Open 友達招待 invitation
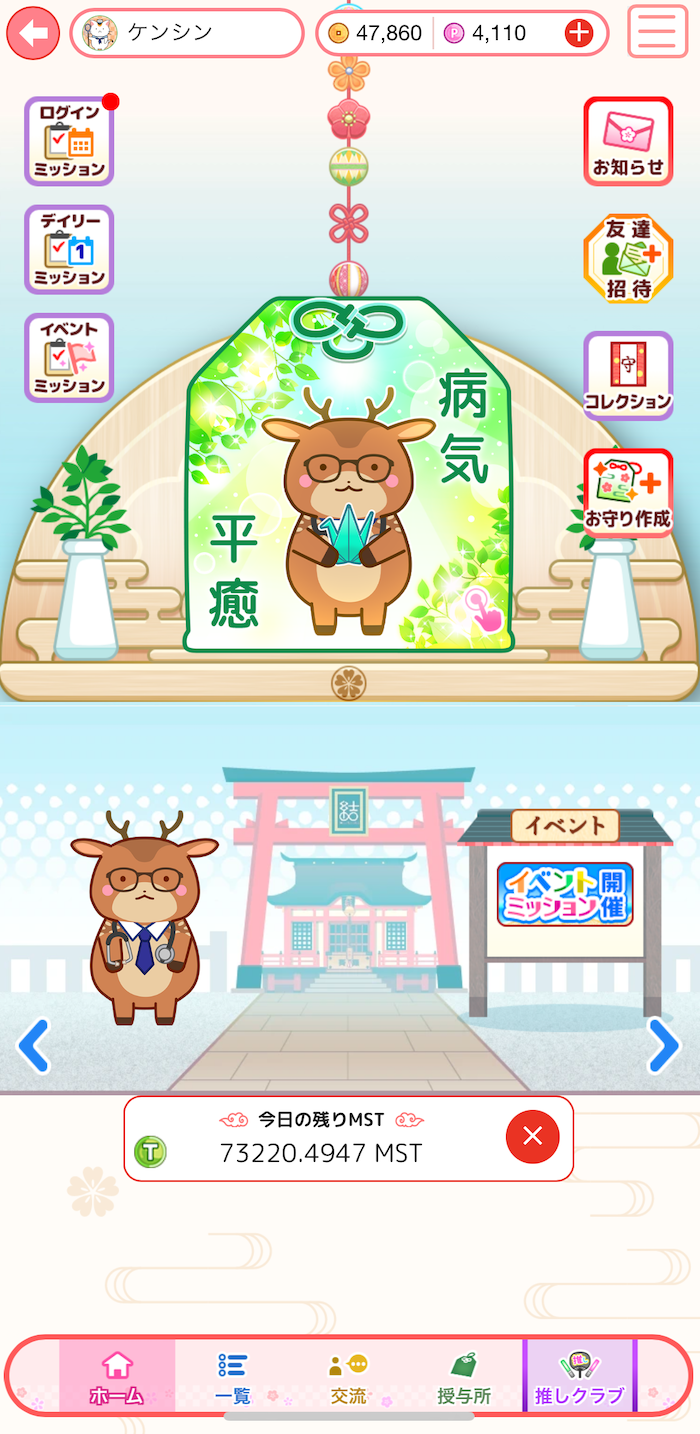This screenshot has height=1434, width=700. pos(628,257)
